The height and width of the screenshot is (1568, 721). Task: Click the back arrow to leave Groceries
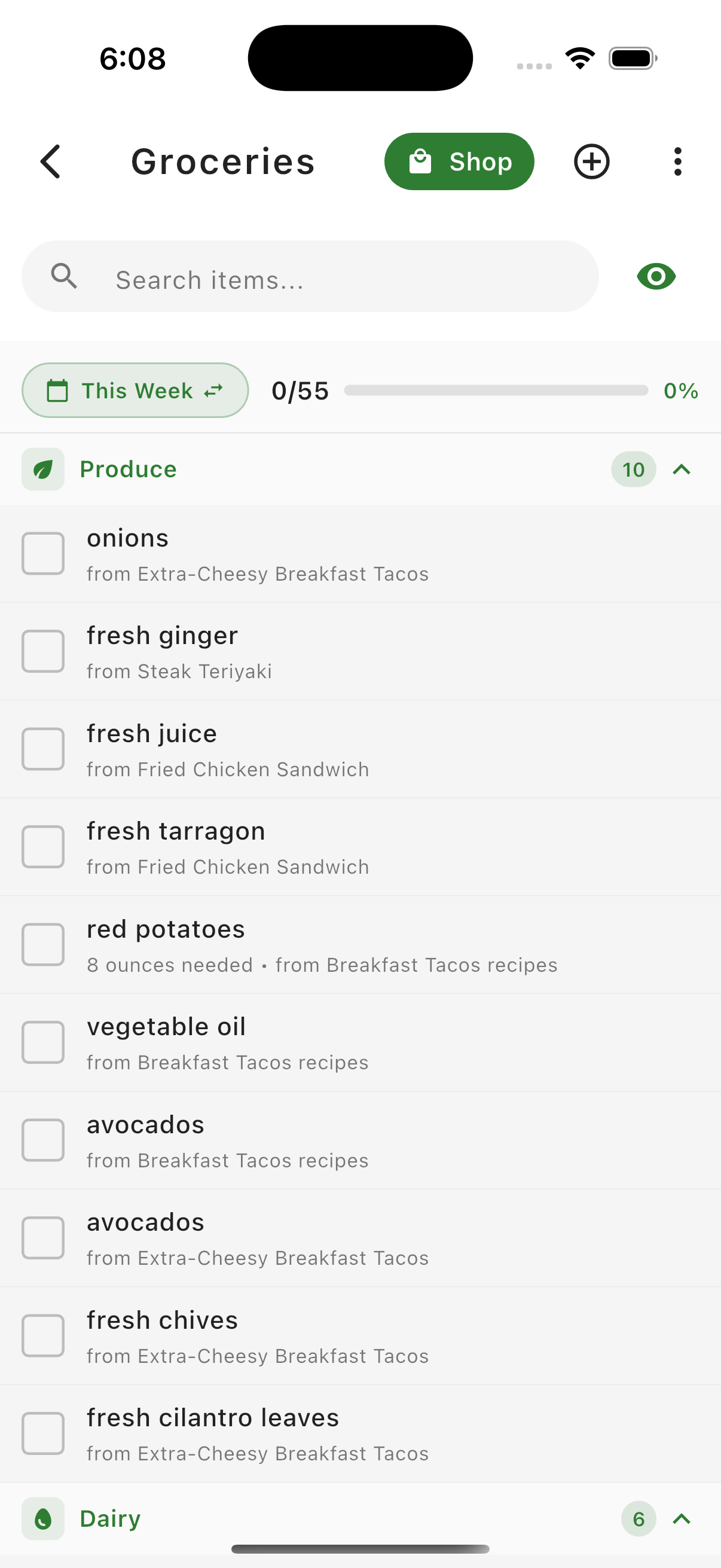tap(50, 161)
